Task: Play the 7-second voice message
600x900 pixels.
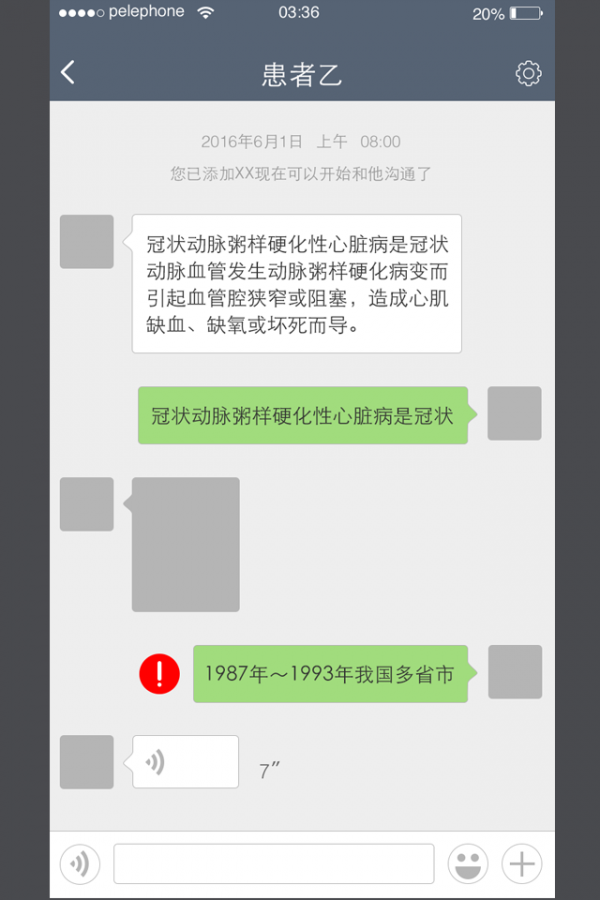Action: pos(185,762)
